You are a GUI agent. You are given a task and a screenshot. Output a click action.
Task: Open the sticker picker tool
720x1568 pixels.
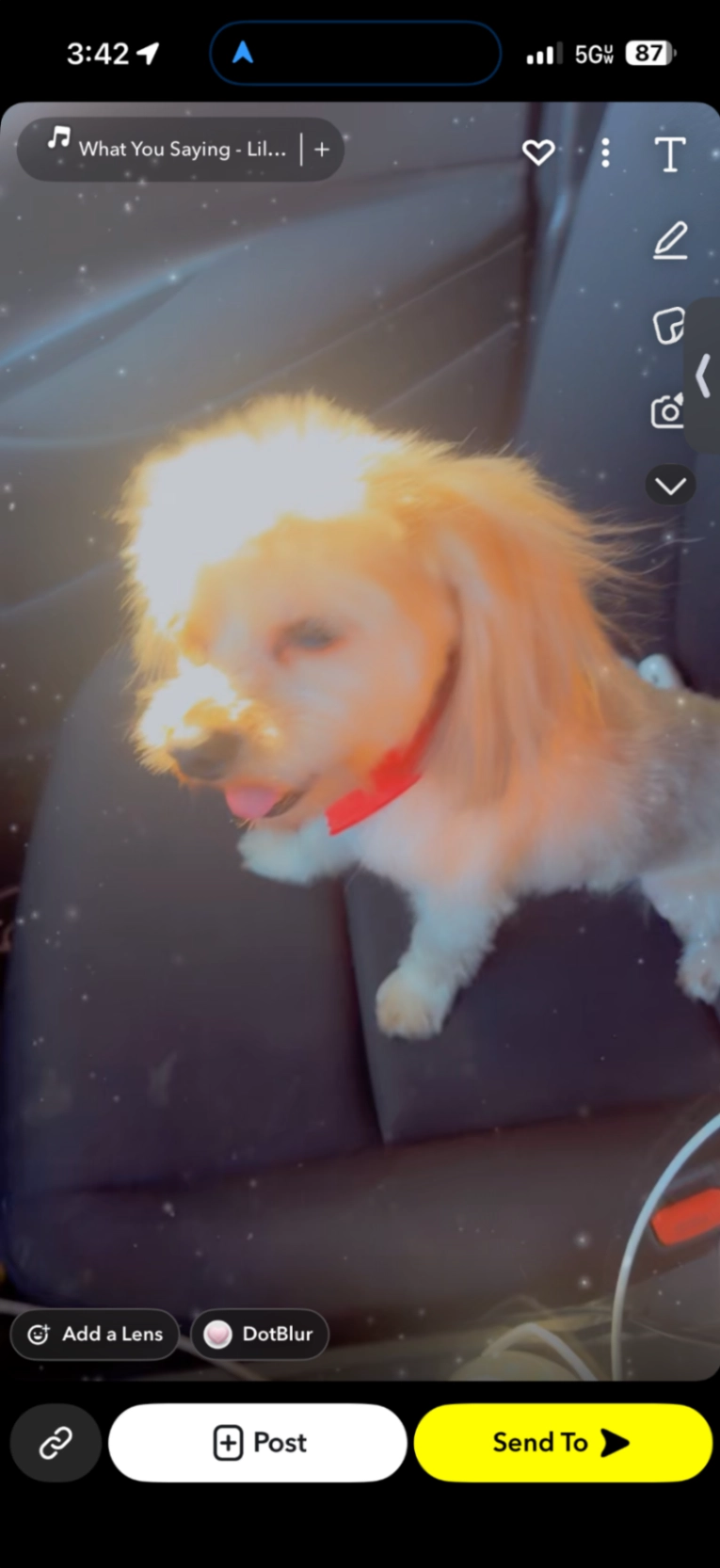pyautogui.click(x=668, y=326)
